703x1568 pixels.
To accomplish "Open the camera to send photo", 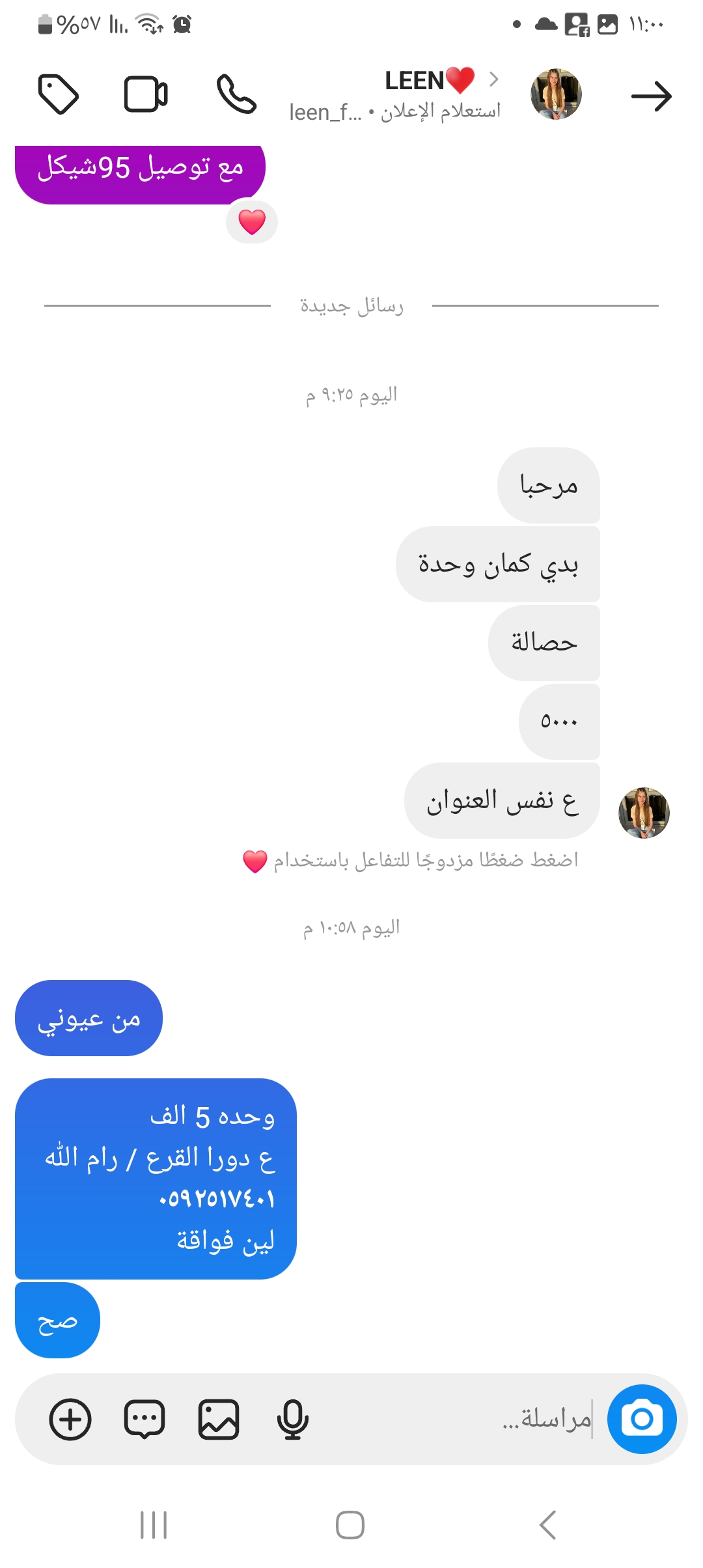I will (642, 1418).
